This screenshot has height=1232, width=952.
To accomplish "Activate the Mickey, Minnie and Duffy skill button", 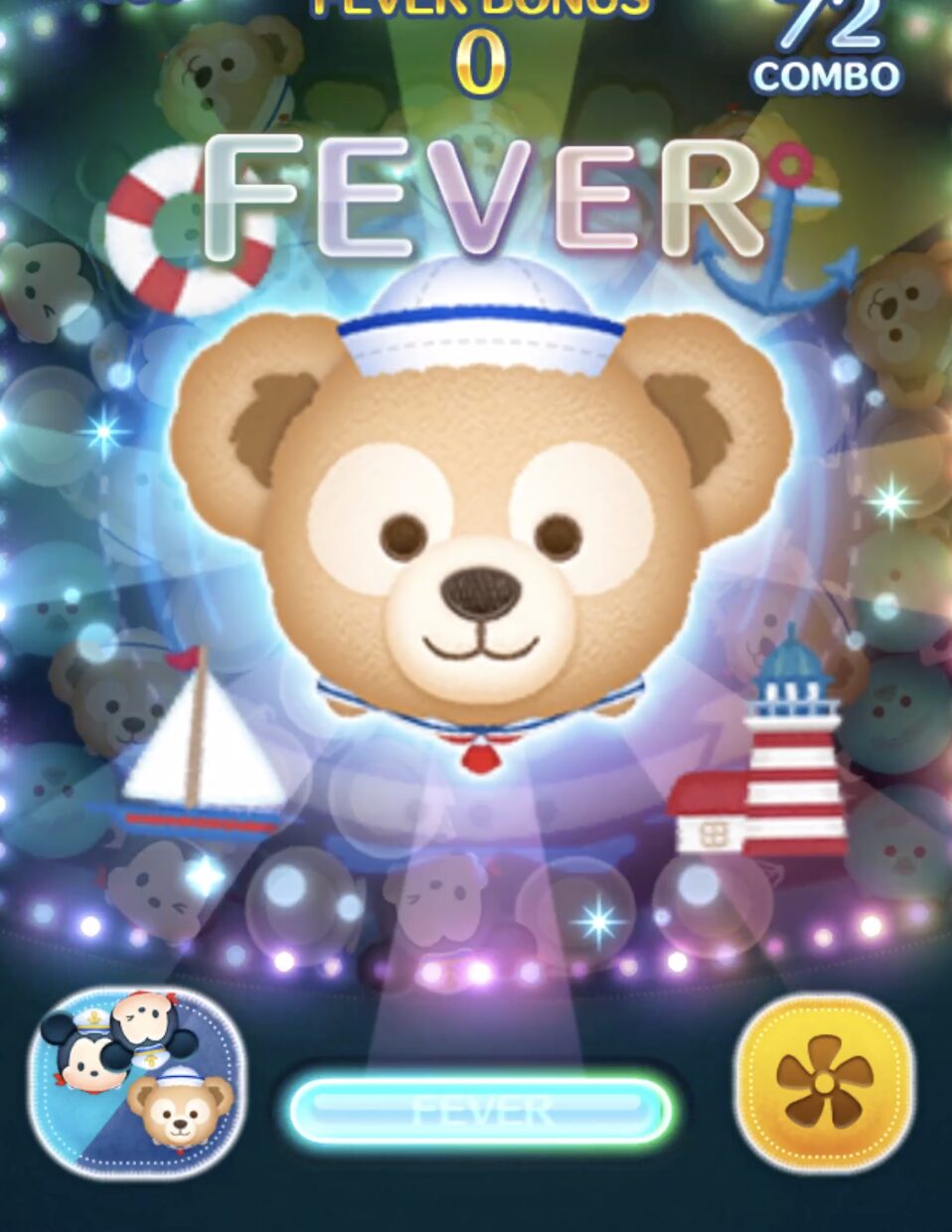I will point(137,1082).
